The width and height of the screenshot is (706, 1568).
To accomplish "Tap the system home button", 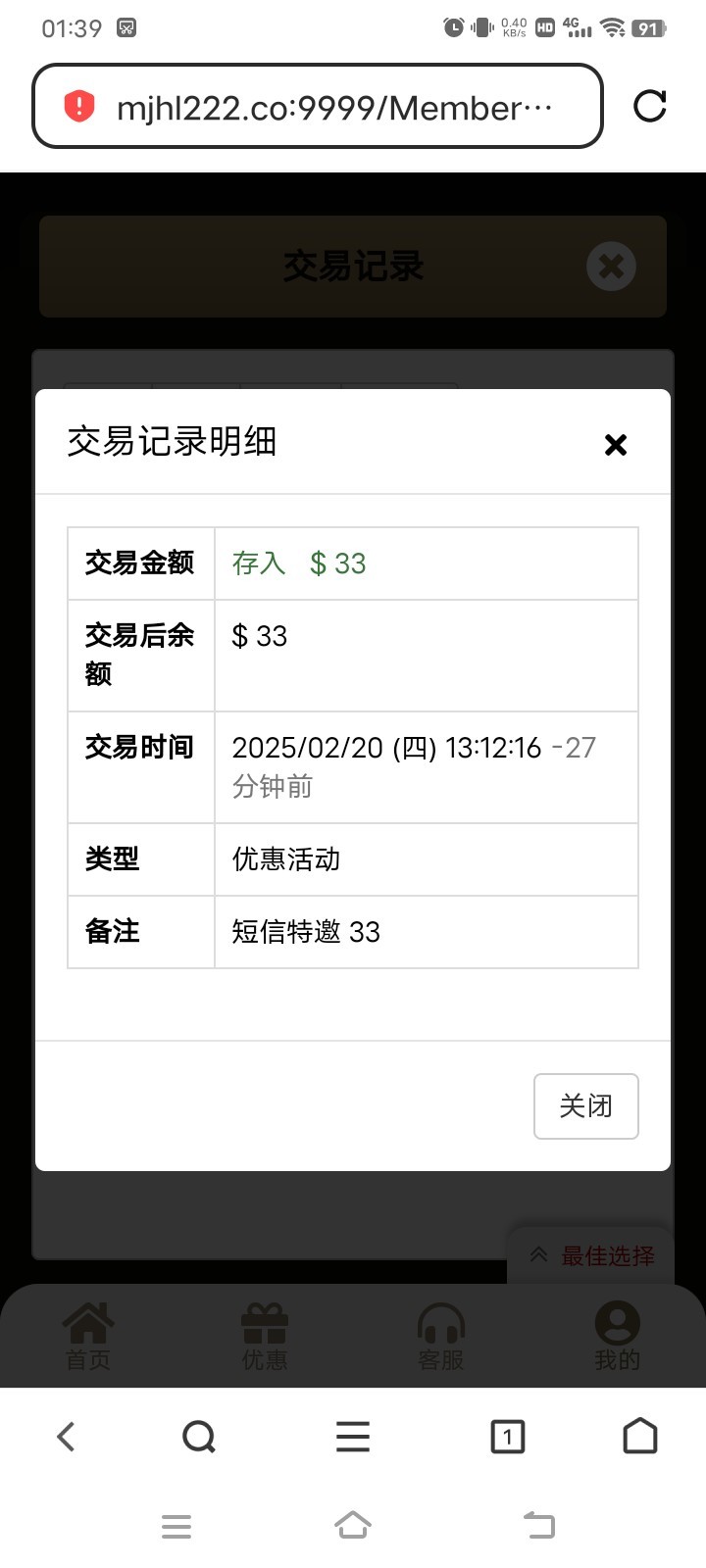I will (353, 1525).
